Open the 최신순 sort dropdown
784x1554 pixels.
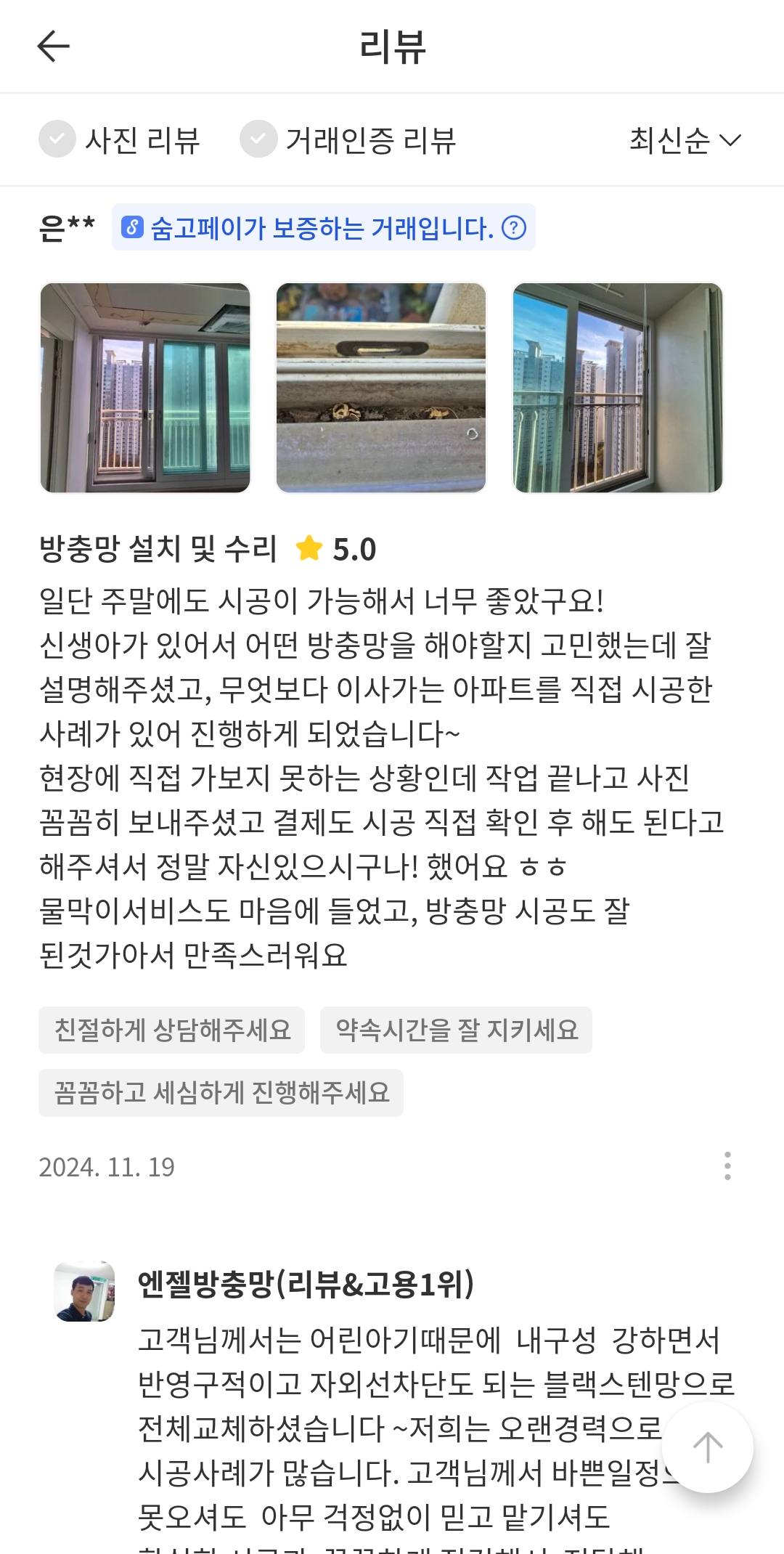685,139
